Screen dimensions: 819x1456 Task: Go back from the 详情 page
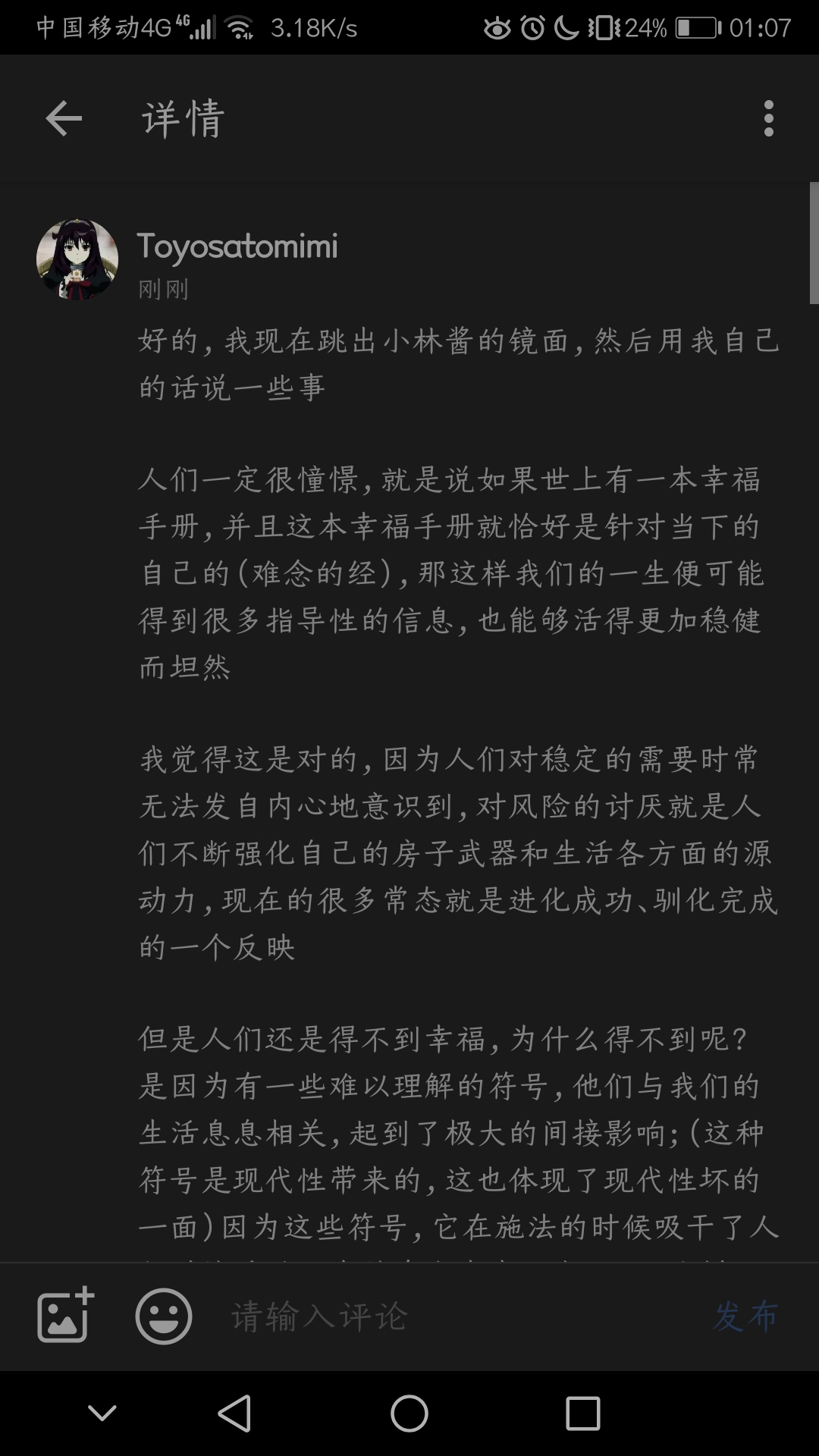(64, 119)
